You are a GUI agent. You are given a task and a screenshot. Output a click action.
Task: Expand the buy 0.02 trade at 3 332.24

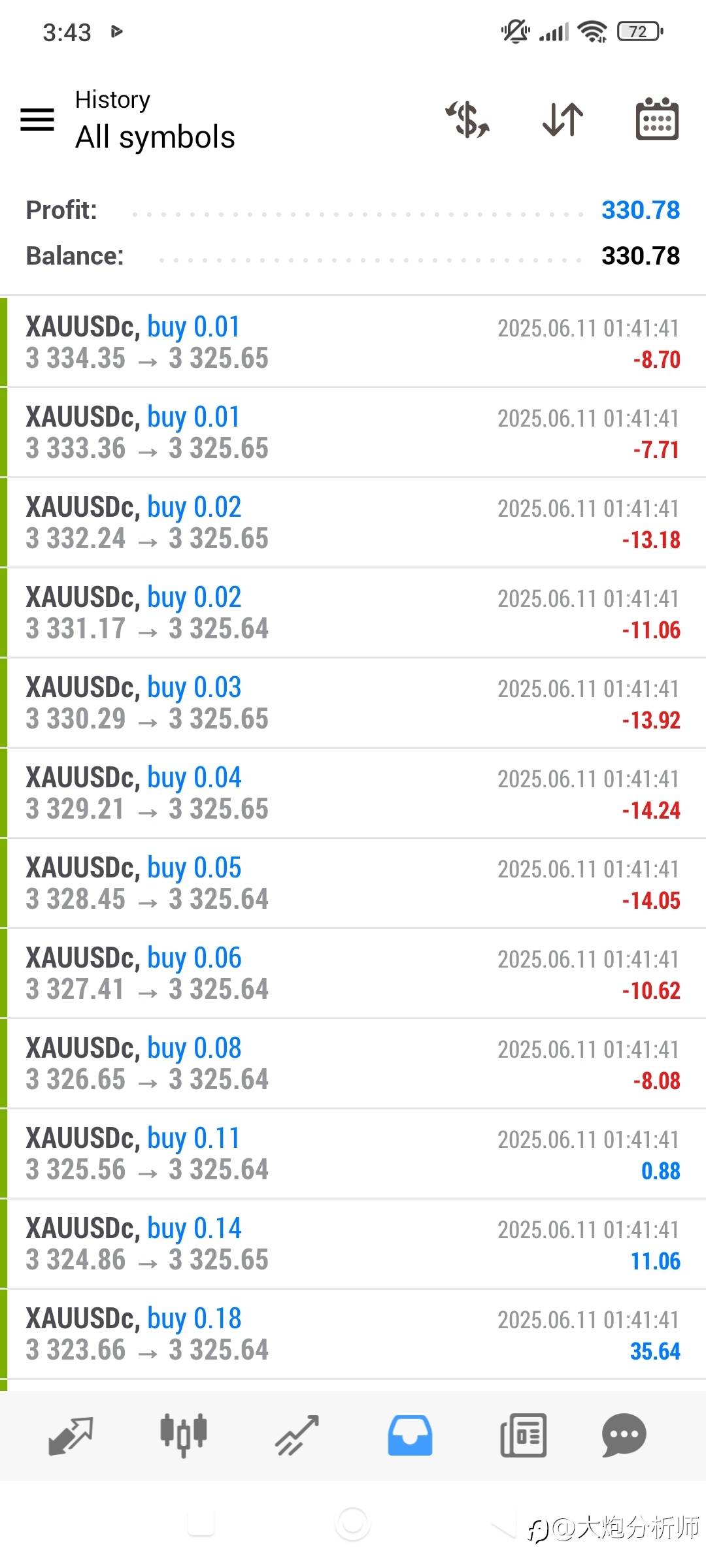click(x=353, y=523)
